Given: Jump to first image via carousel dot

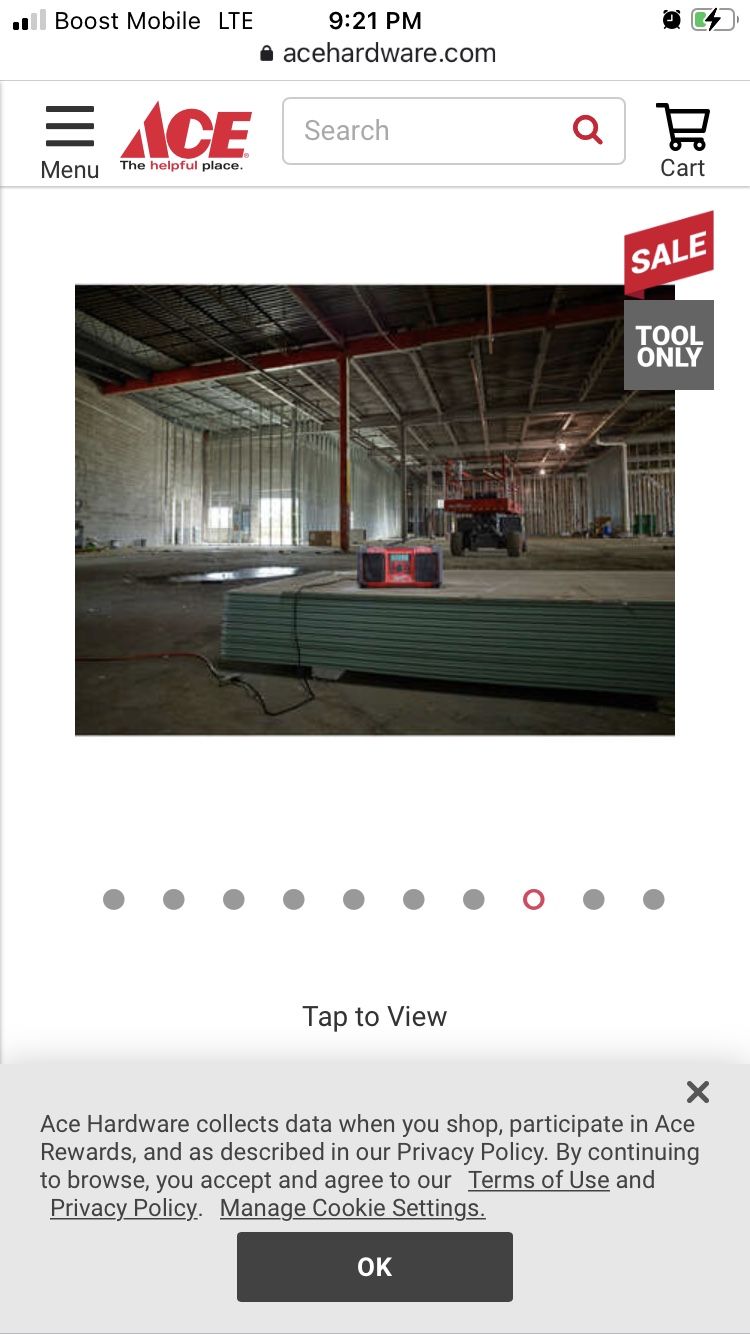Looking at the screenshot, I should [x=114, y=899].
